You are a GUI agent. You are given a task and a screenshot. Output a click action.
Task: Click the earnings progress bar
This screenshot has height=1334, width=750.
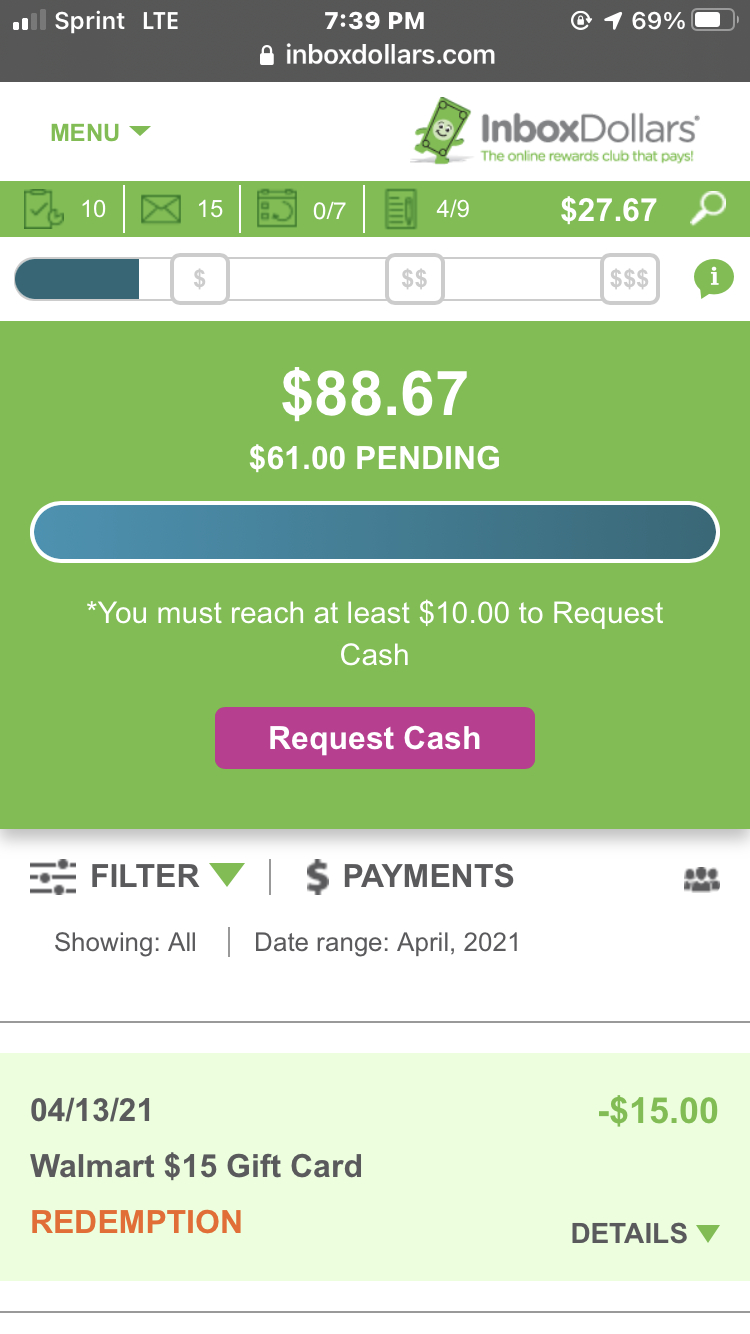pyautogui.click(x=375, y=531)
